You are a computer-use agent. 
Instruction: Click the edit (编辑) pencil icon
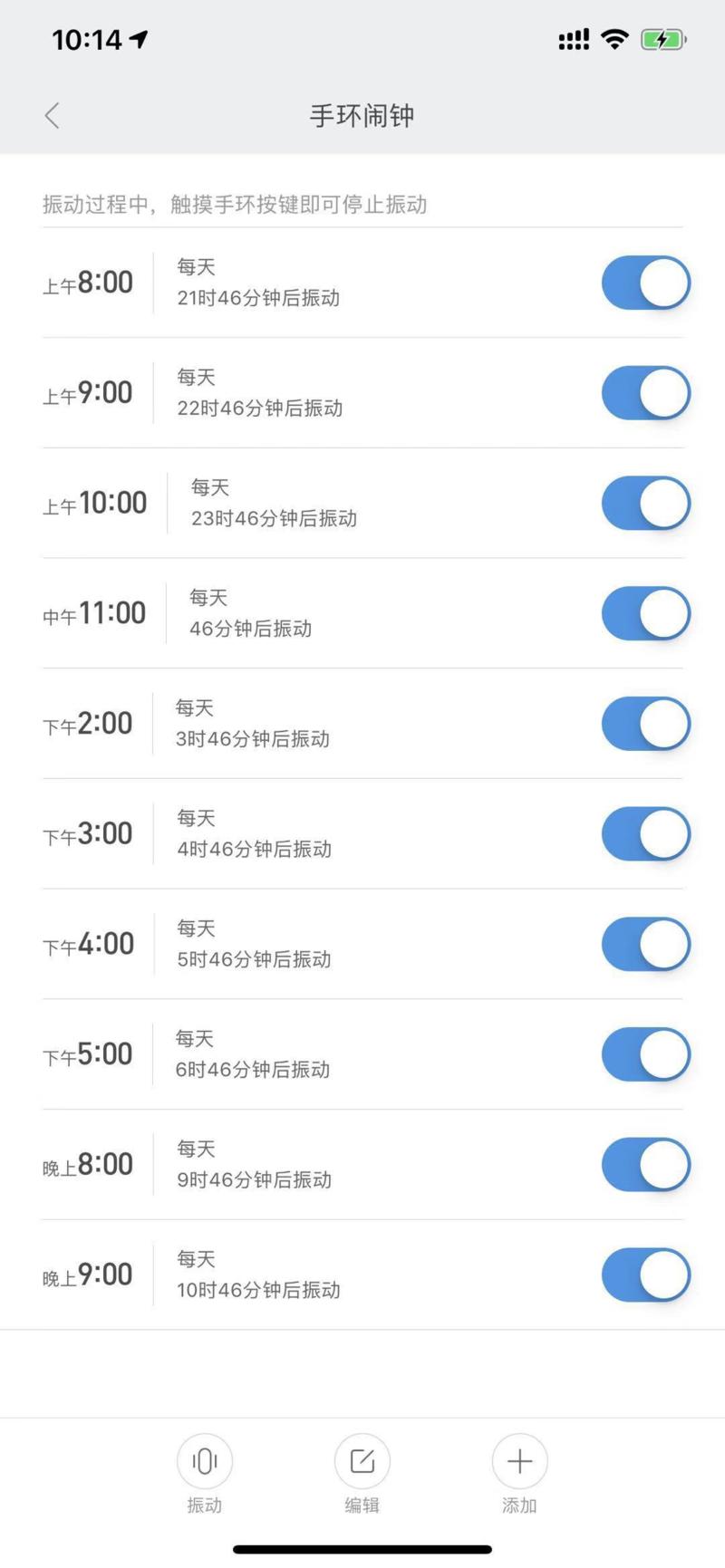(x=362, y=1461)
